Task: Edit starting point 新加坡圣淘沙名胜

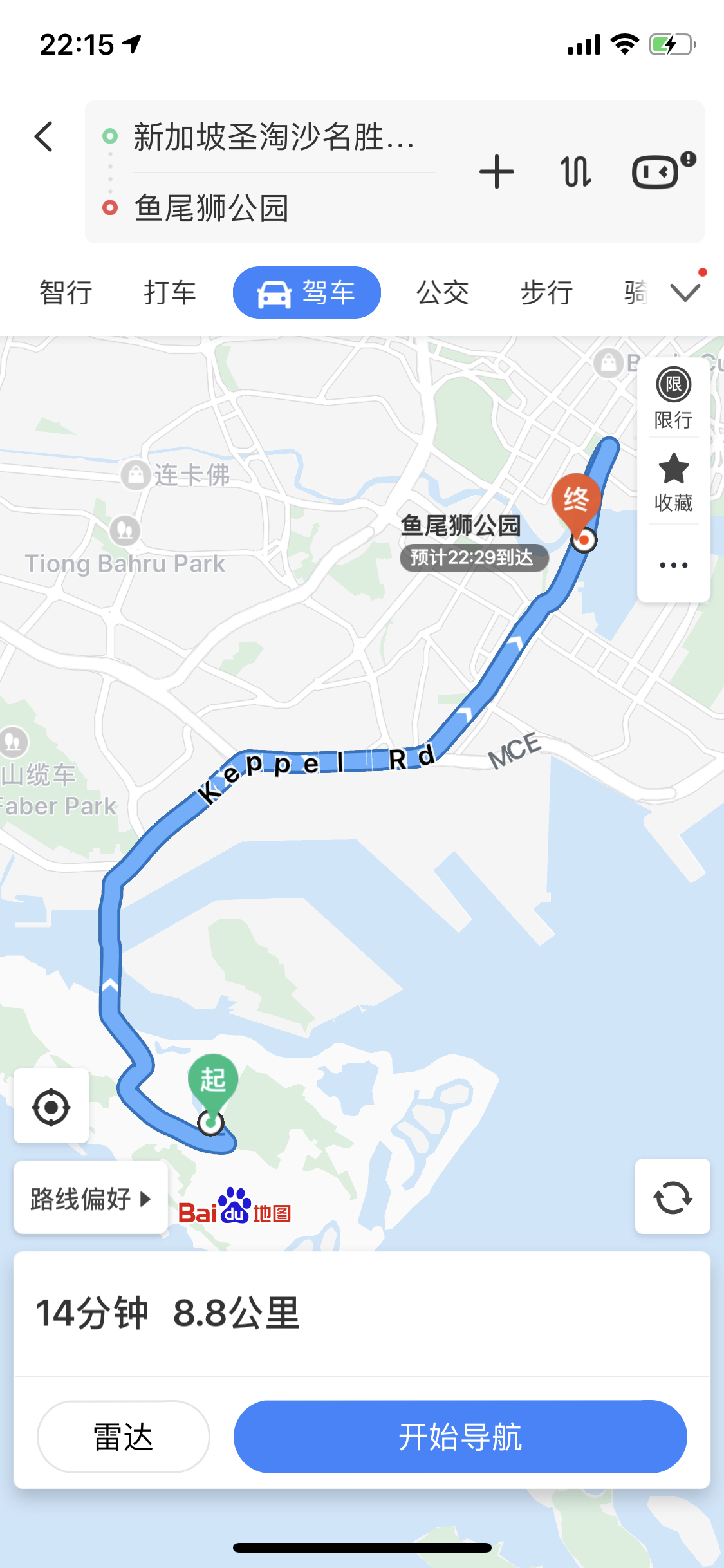Action: click(x=274, y=137)
